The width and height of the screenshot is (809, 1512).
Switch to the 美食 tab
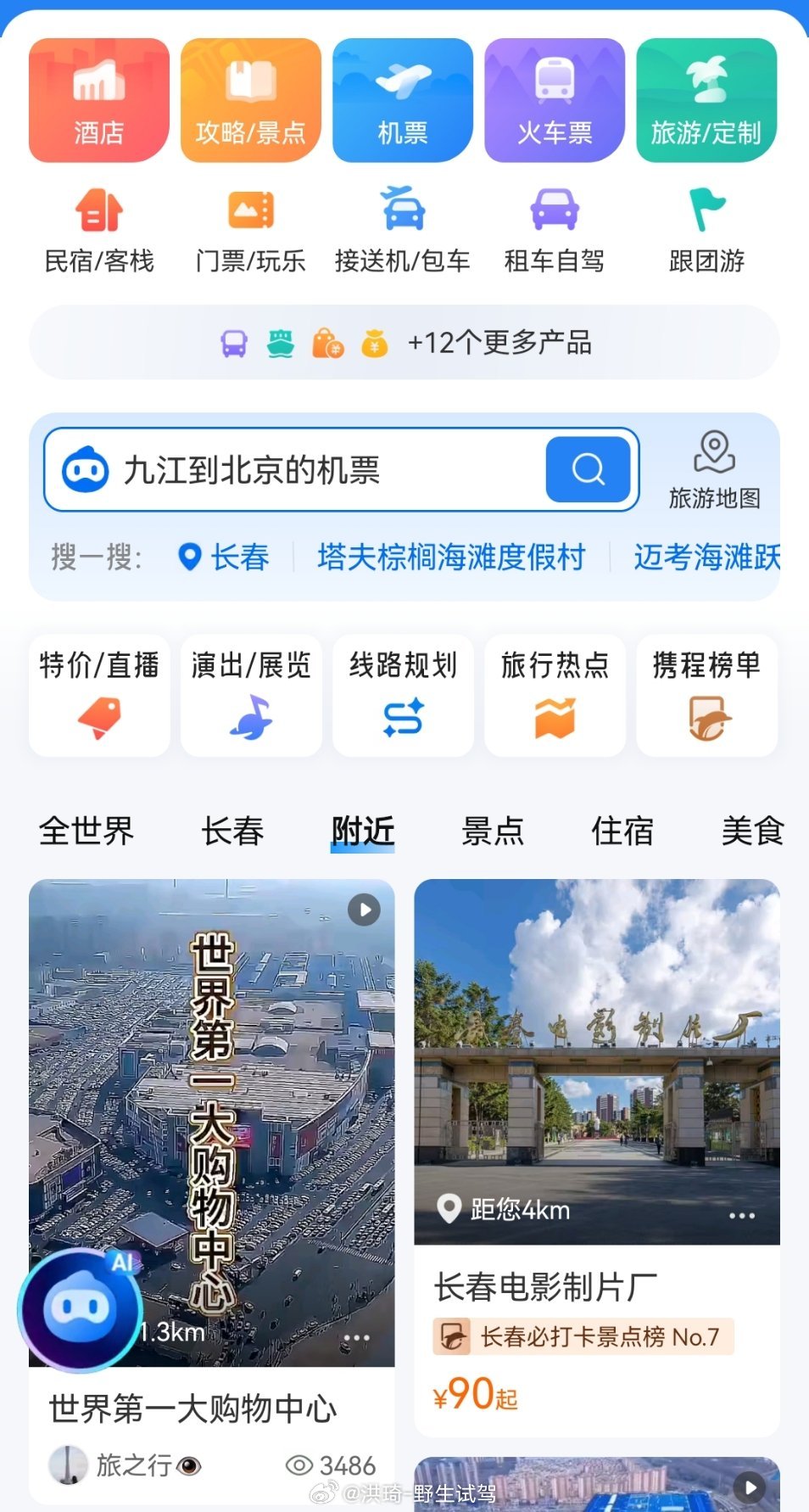751,832
